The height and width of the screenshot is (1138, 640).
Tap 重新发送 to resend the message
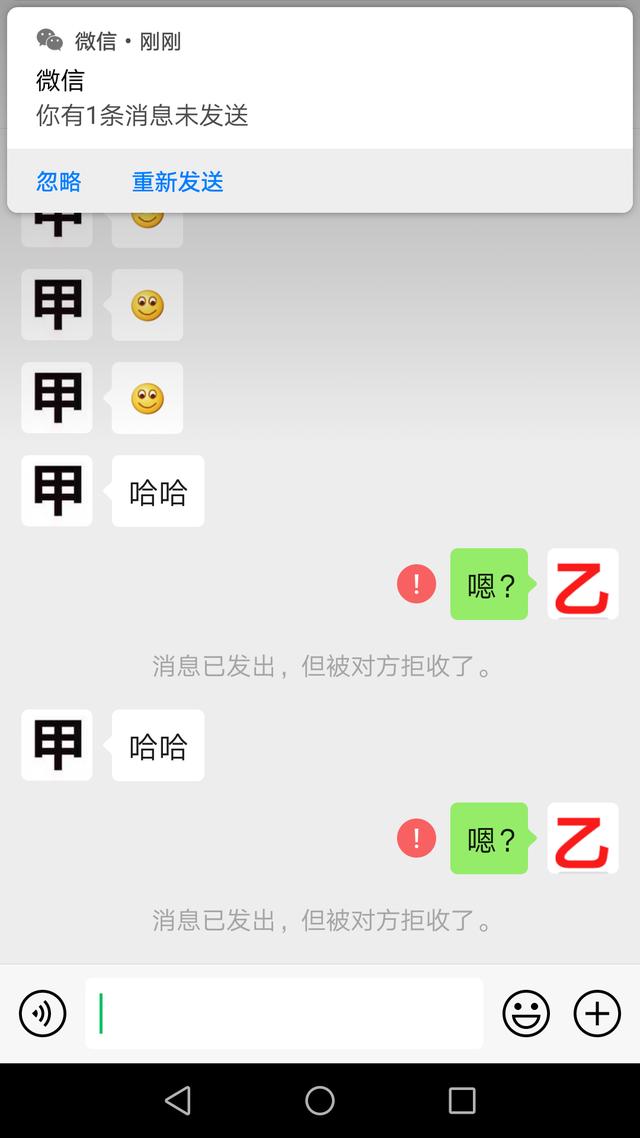[x=178, y=182]
